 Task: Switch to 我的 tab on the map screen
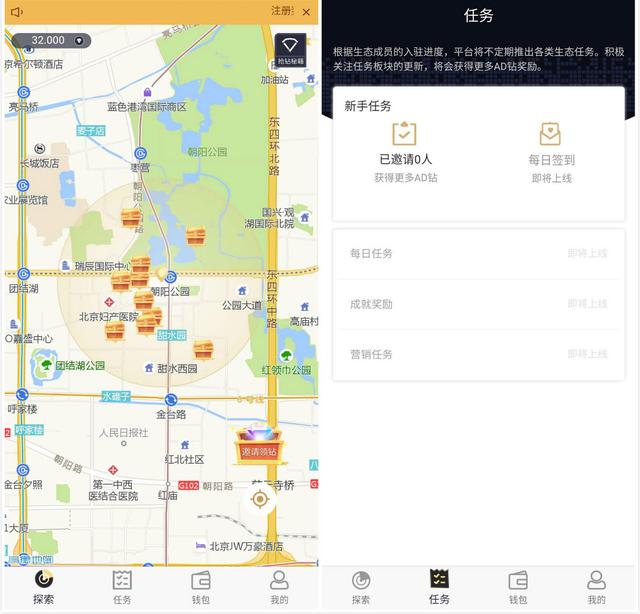pos(279,587)
